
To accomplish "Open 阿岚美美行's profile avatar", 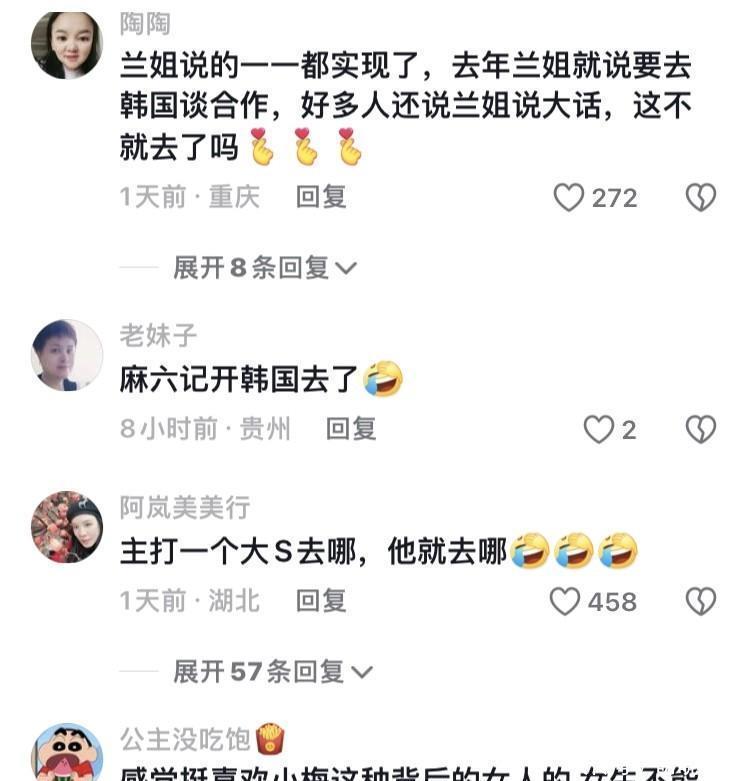I will click(67, 527).
